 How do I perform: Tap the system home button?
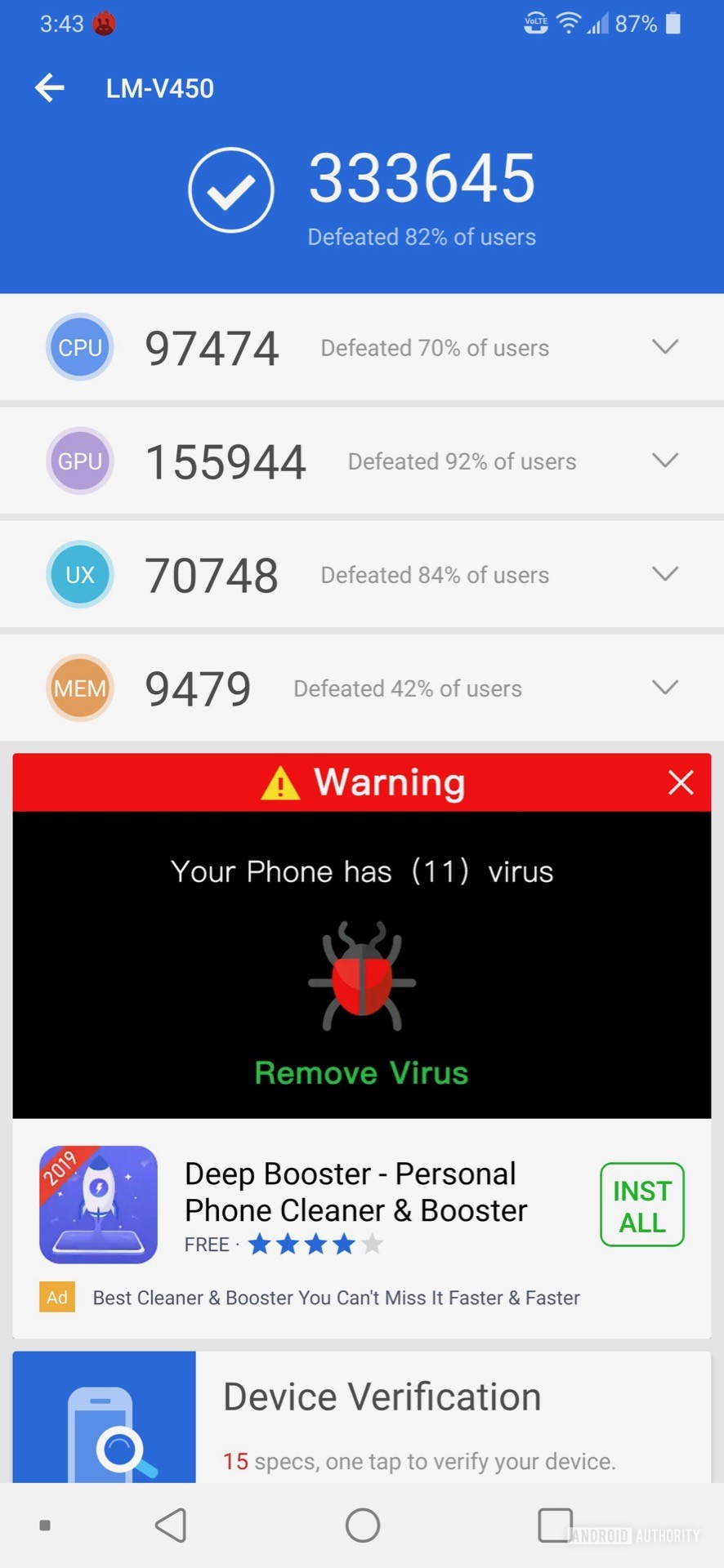362,1526
